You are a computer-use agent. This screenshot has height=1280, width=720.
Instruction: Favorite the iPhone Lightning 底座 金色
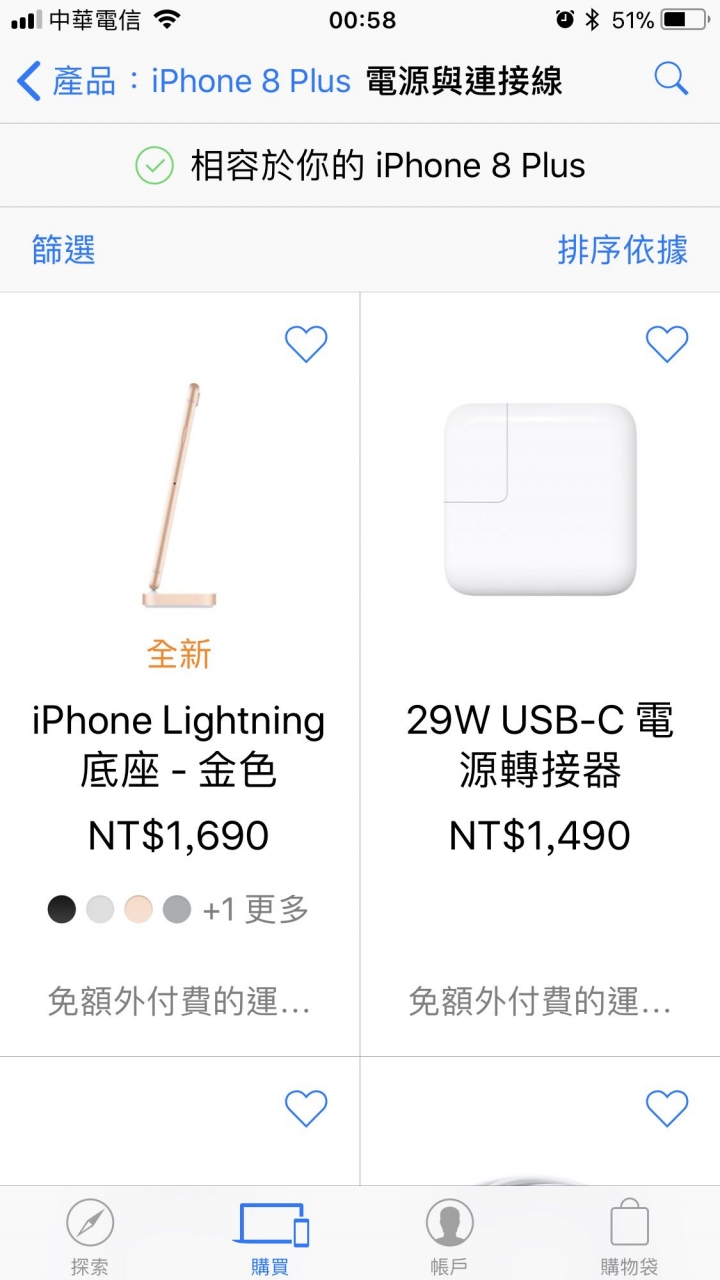pos(306,344)
